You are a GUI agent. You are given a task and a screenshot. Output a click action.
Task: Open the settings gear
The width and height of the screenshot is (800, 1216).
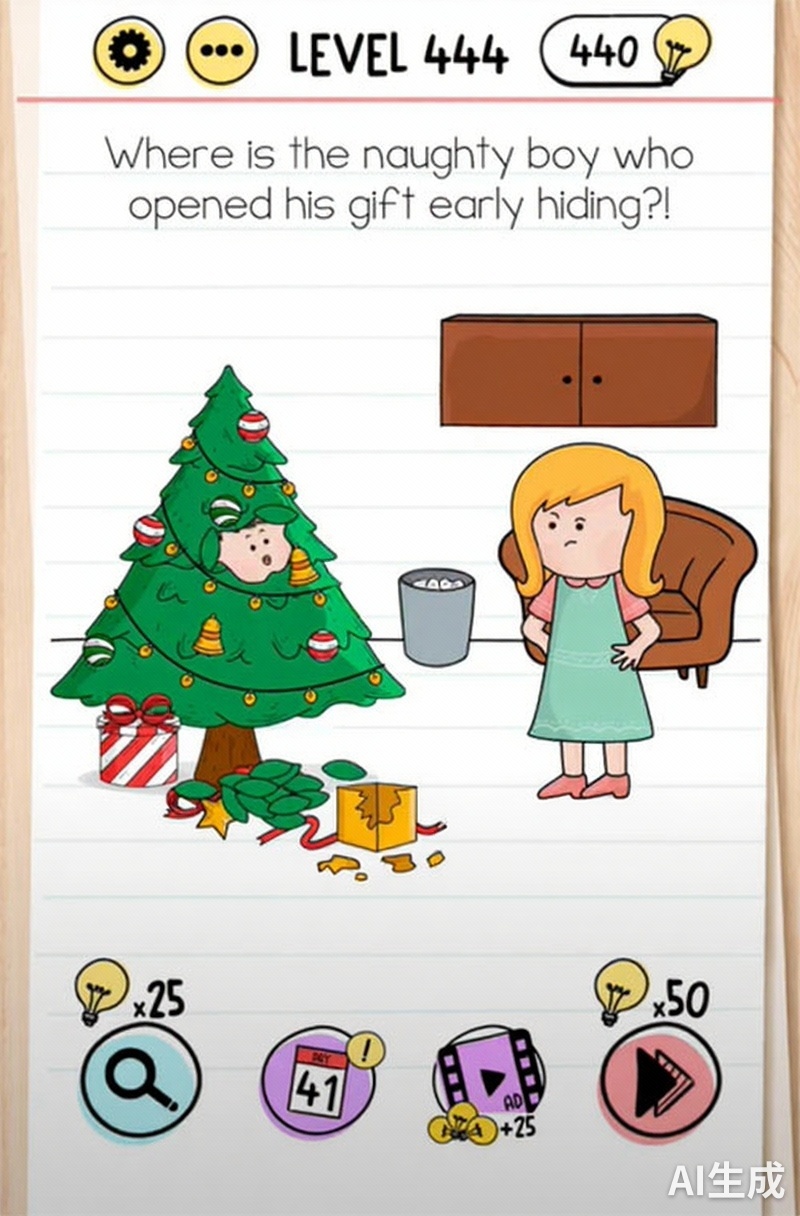coord(129,51)
